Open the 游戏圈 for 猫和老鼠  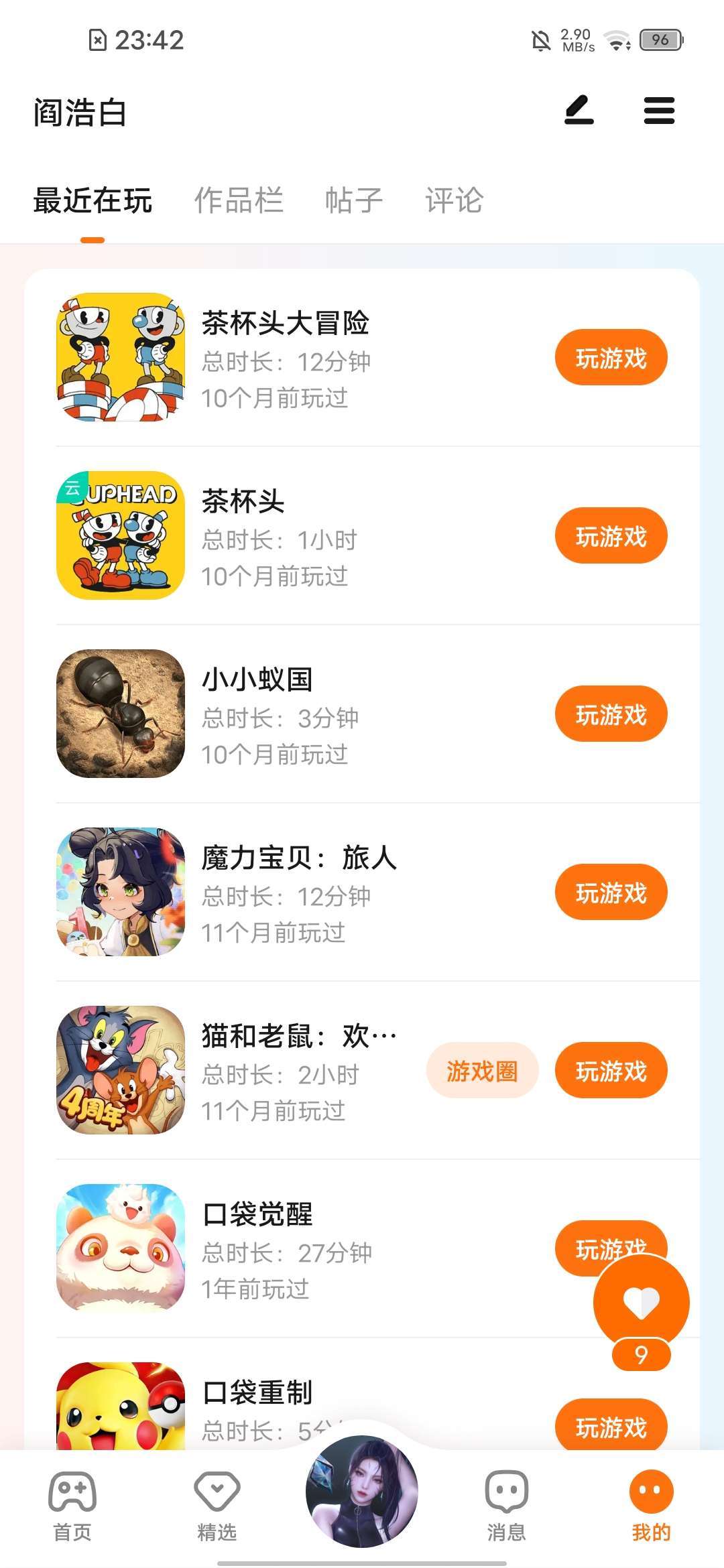point(482,1071)
